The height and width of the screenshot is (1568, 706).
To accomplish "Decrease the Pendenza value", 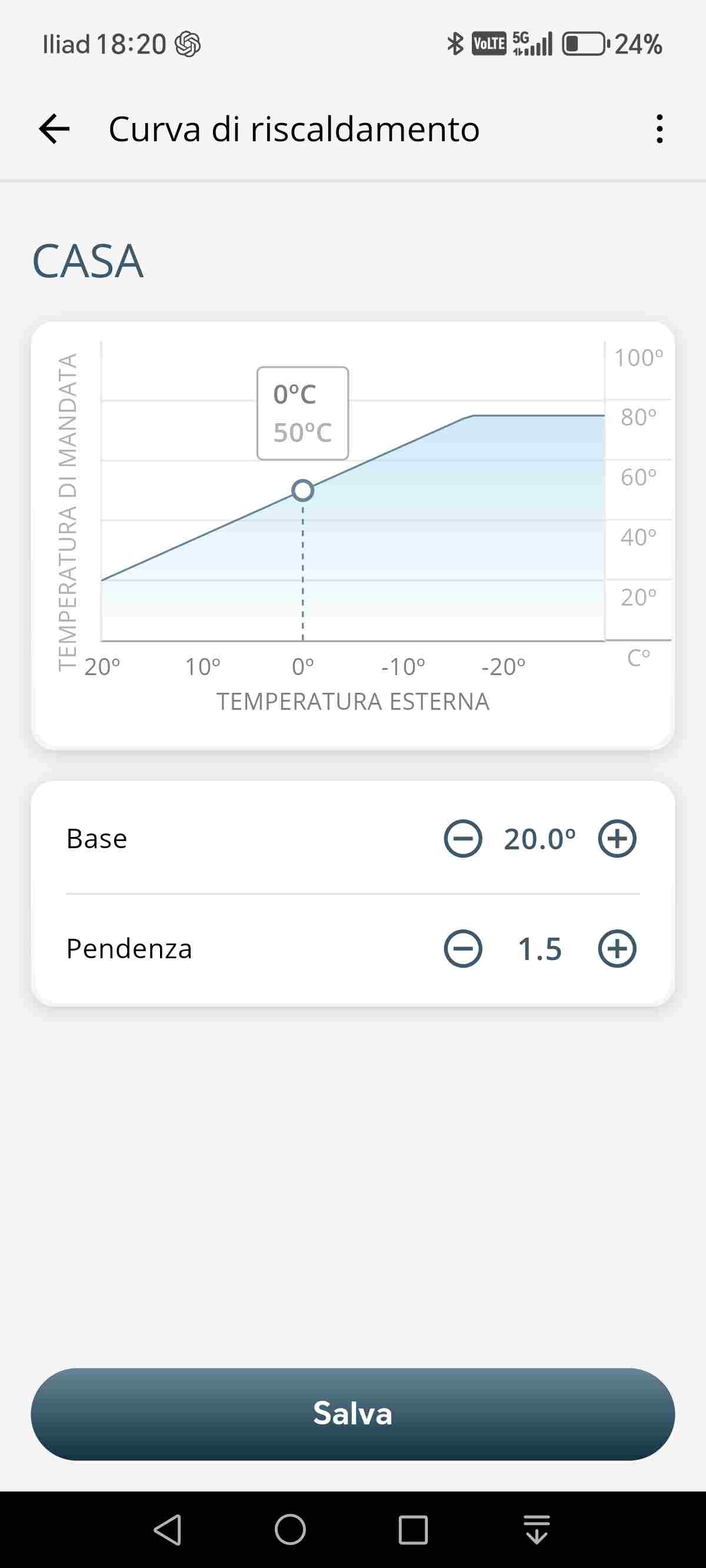I will [462, 948].
